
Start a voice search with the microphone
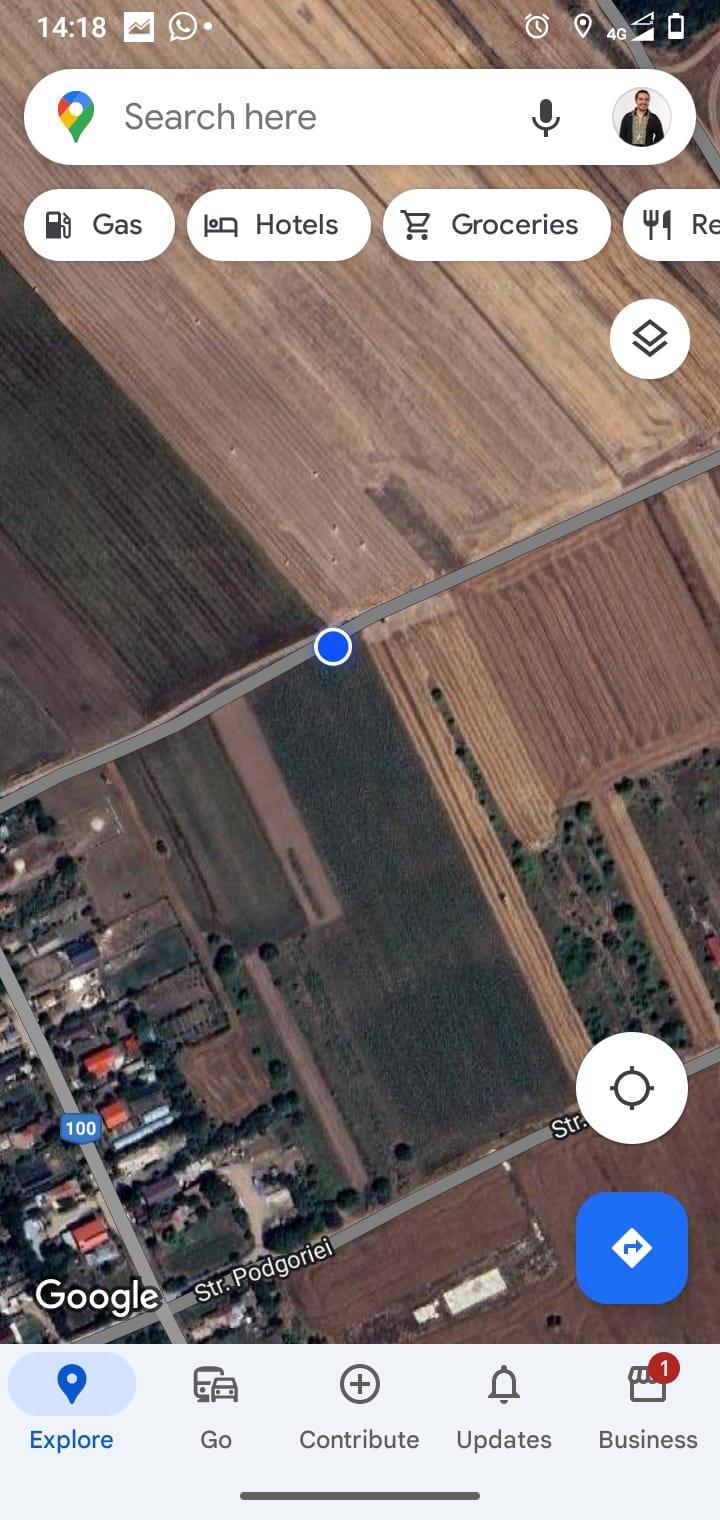545,117
